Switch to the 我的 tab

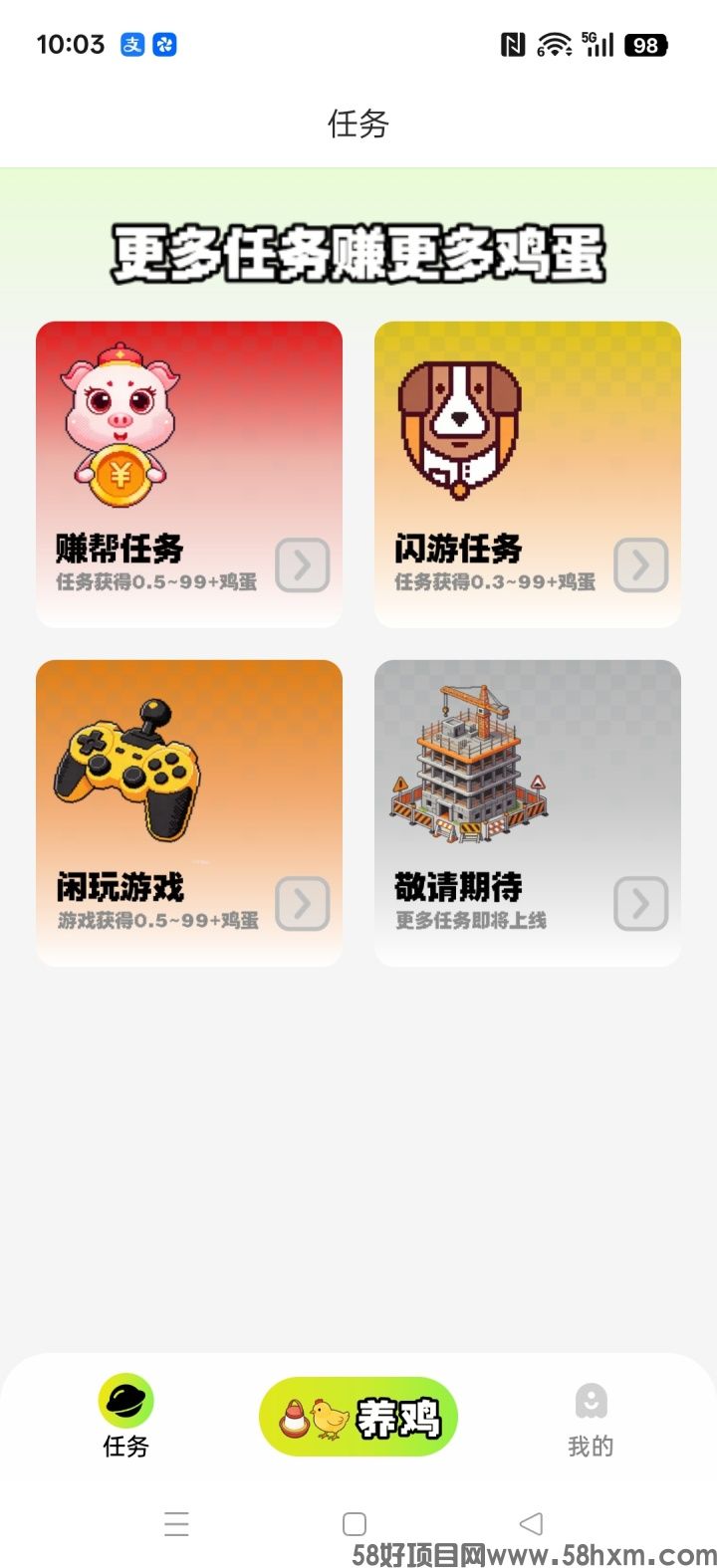(x=591, y=1420)
